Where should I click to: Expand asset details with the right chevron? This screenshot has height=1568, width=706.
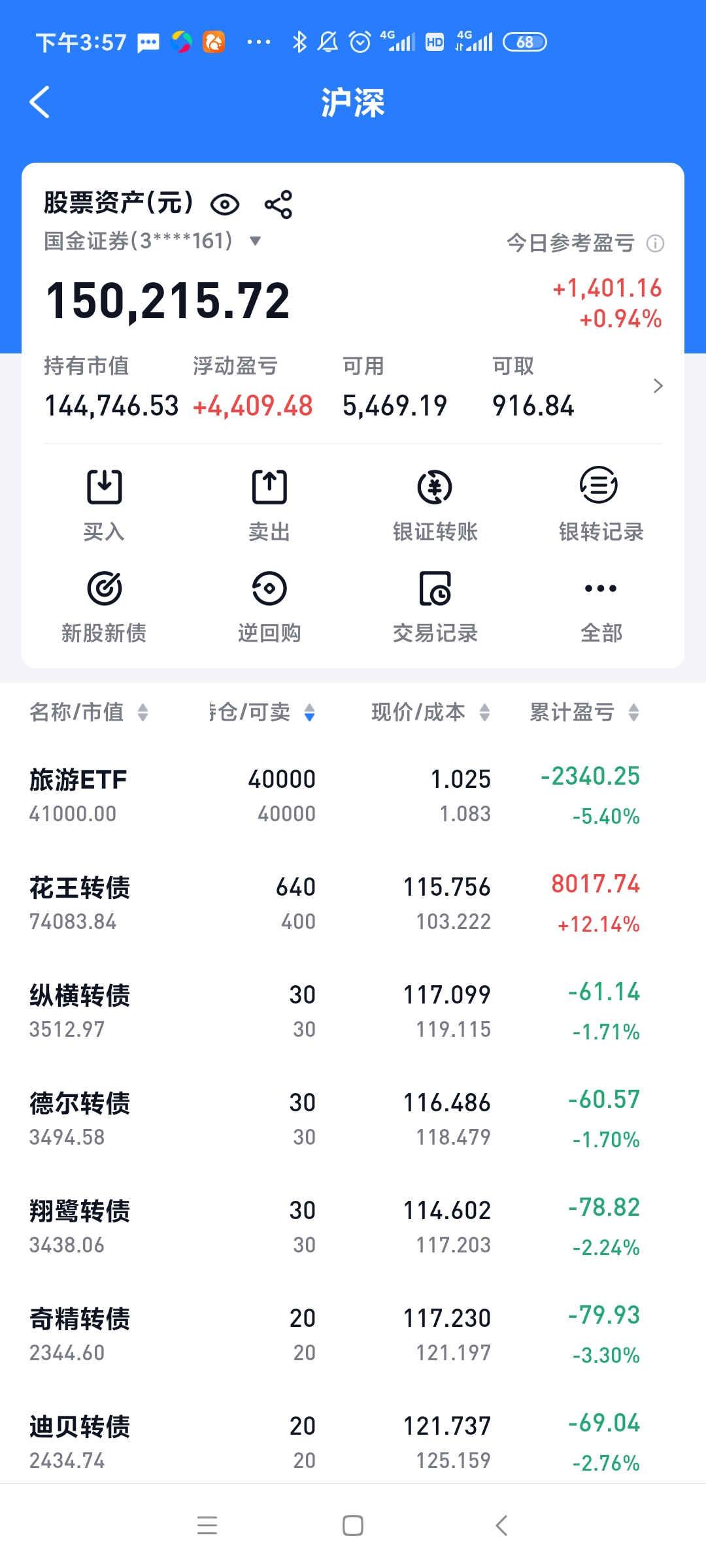[x=658, y=386]
